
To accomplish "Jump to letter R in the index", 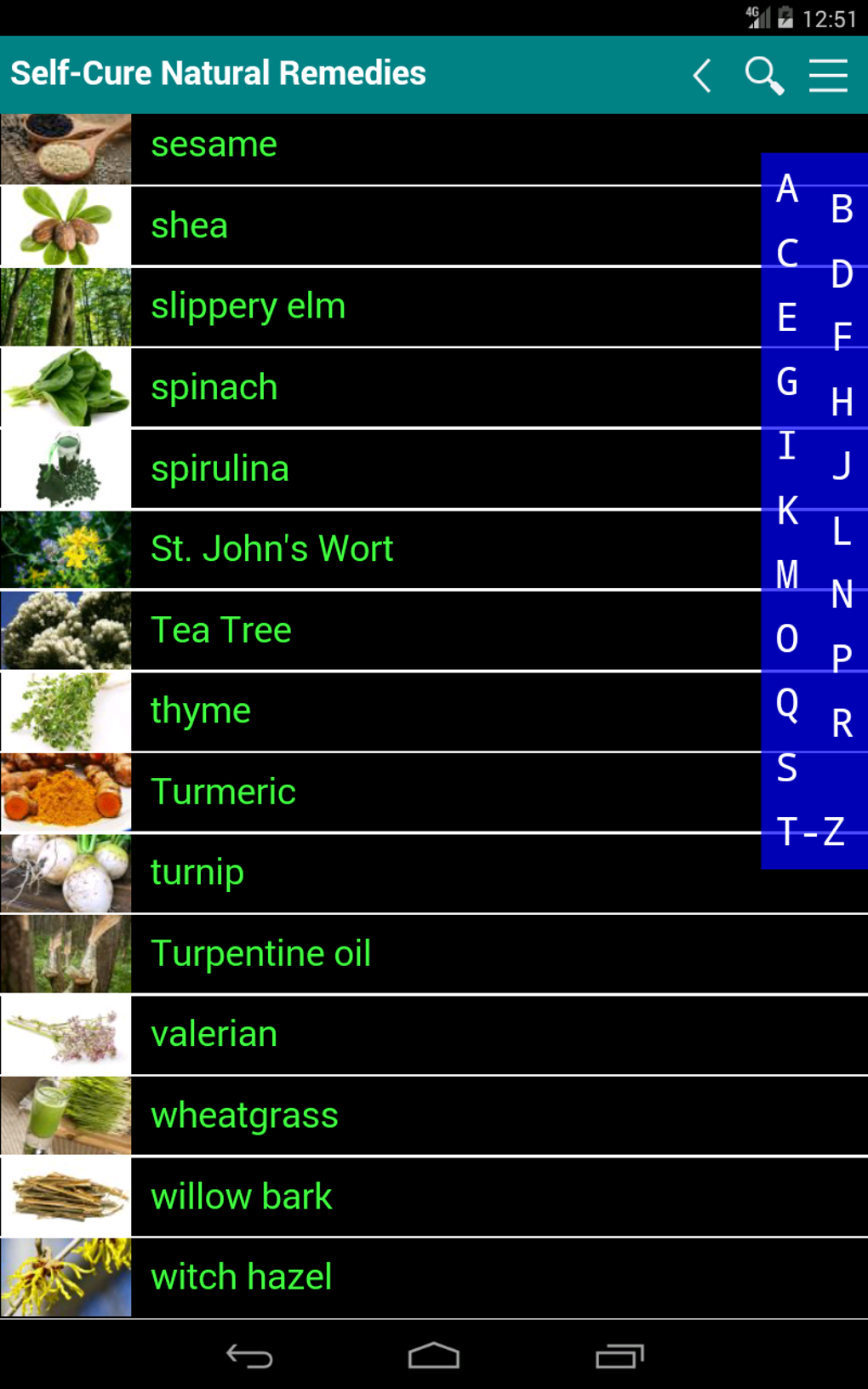I will pyautogui.click(x=842, y=723).
